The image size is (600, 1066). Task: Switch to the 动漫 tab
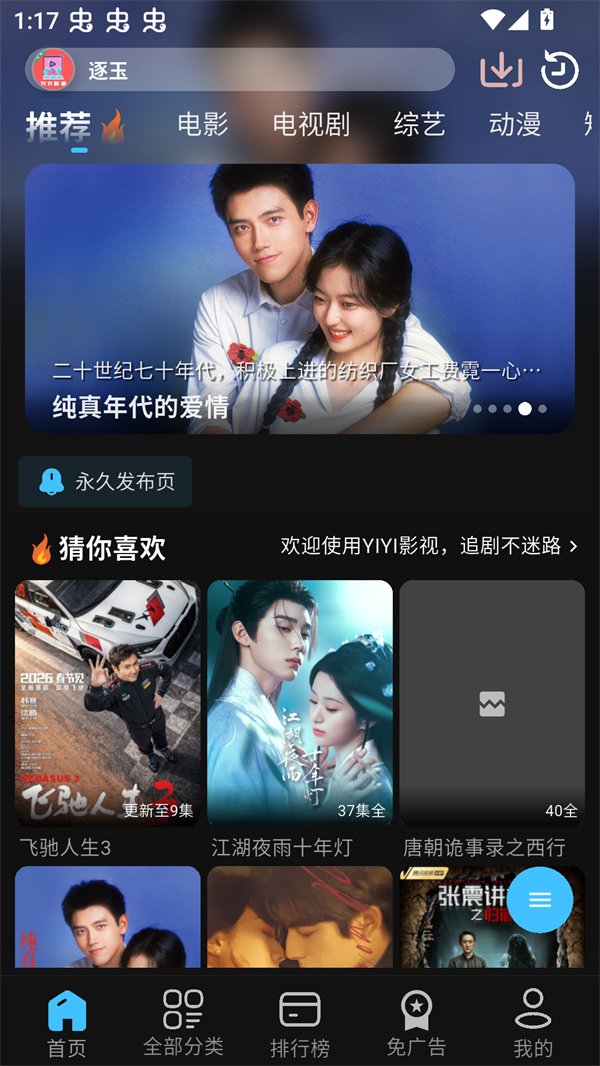[x=515, y=125]
